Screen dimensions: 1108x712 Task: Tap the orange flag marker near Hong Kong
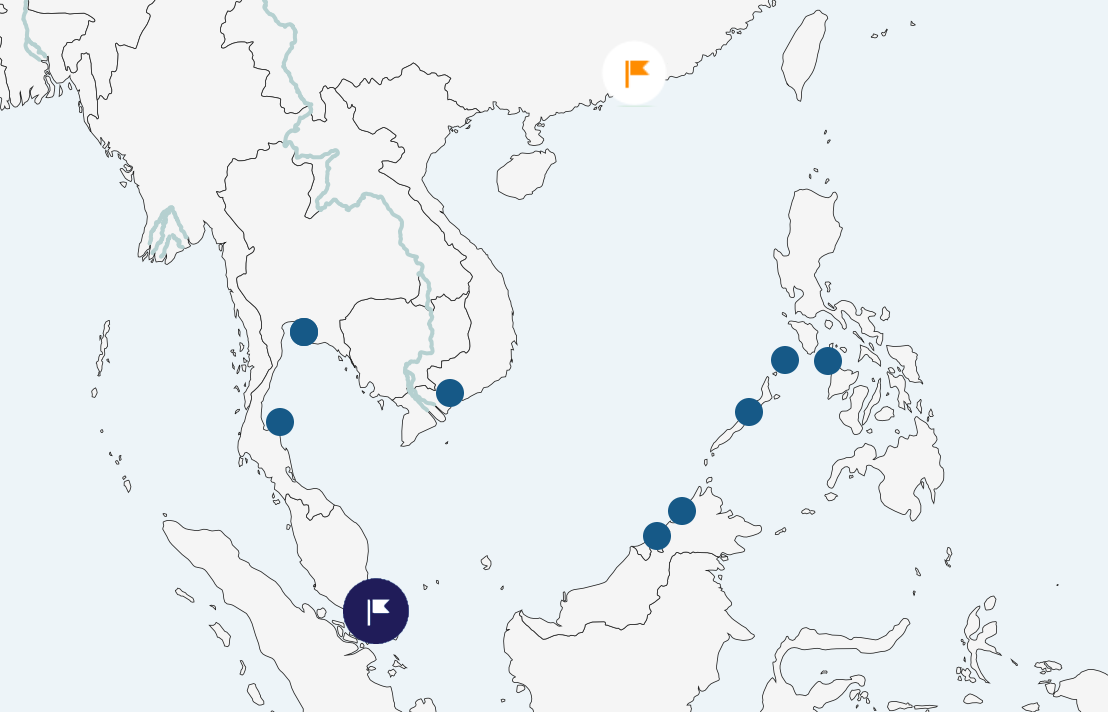click(634, 73)
